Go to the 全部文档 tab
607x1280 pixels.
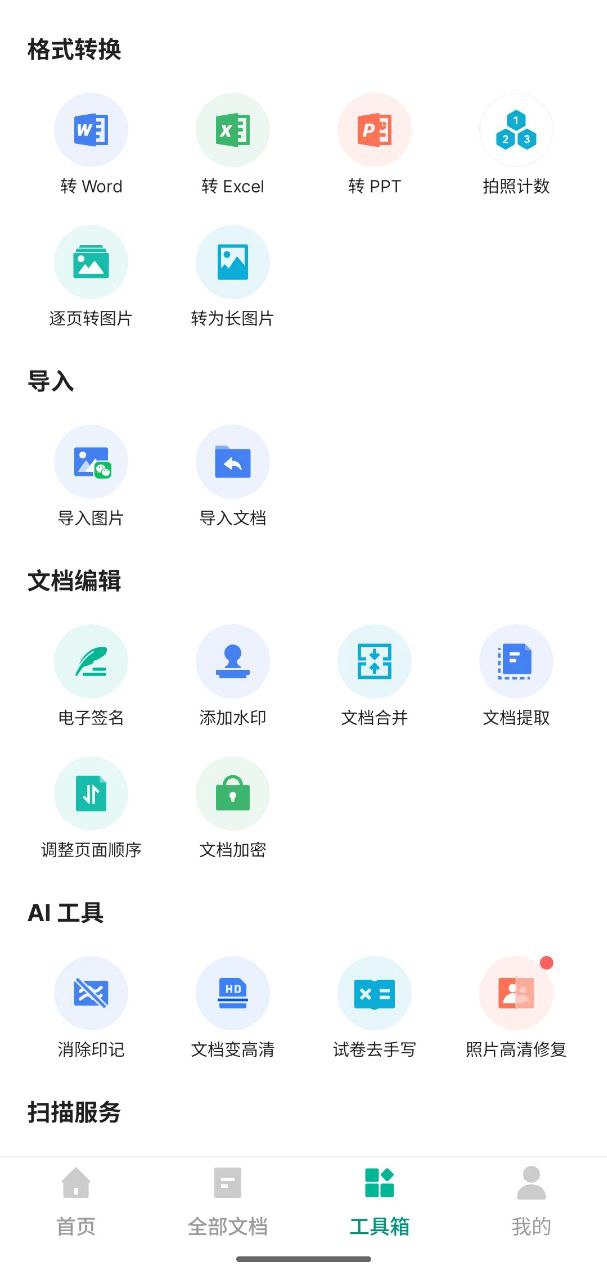[228, 1201]
